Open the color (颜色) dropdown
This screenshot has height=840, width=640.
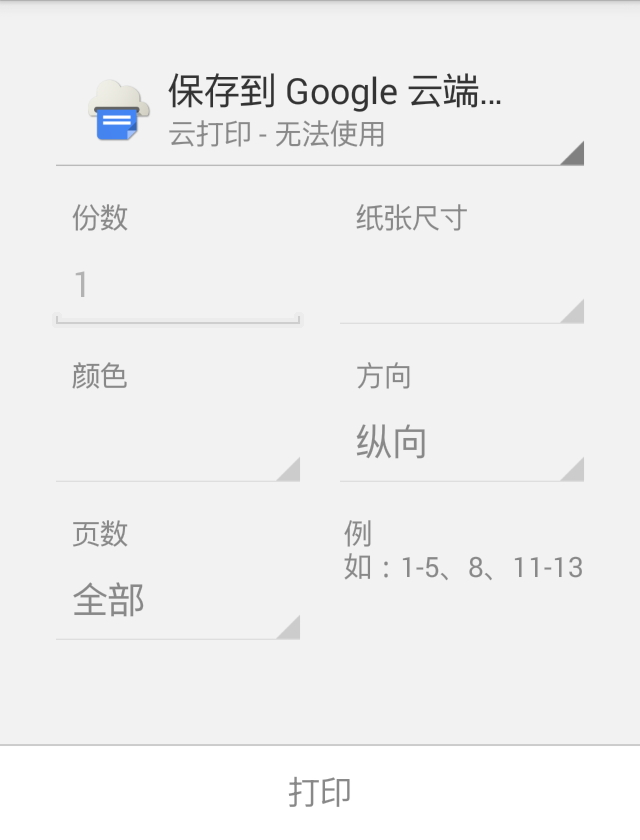pyautogui.click(x=177, y=446)
